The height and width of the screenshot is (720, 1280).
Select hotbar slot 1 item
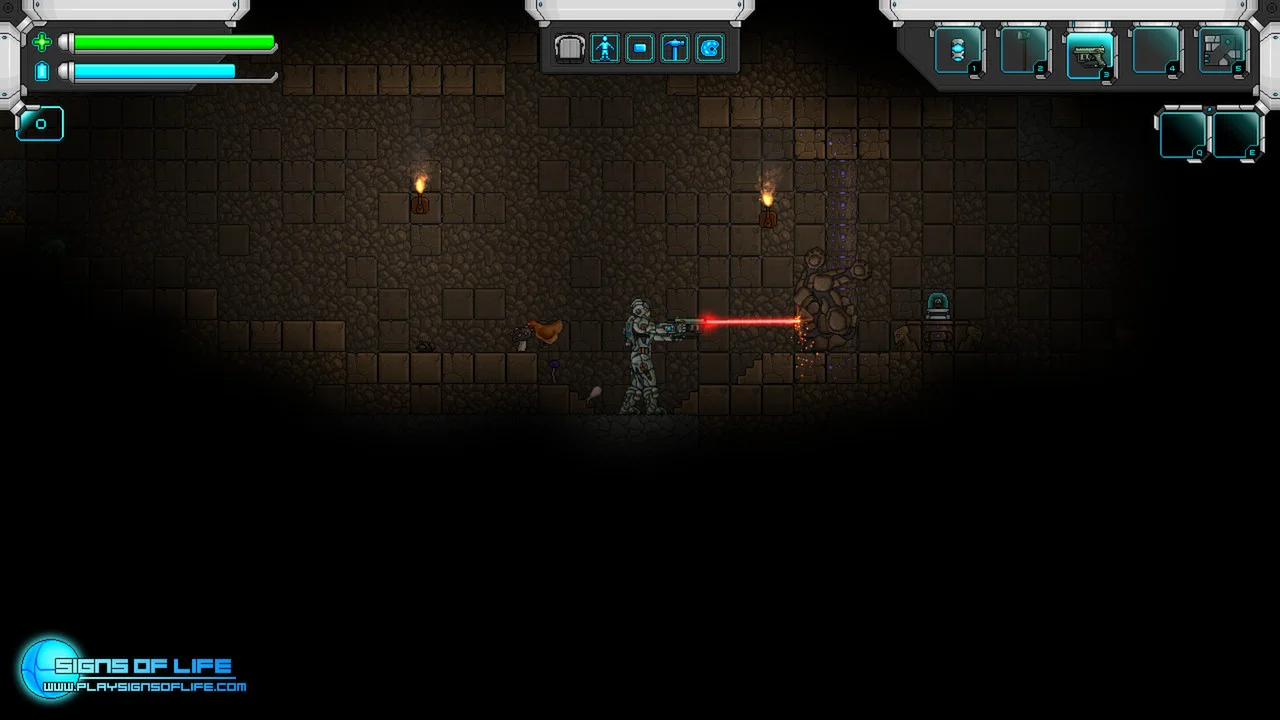[x=958, y=51]
